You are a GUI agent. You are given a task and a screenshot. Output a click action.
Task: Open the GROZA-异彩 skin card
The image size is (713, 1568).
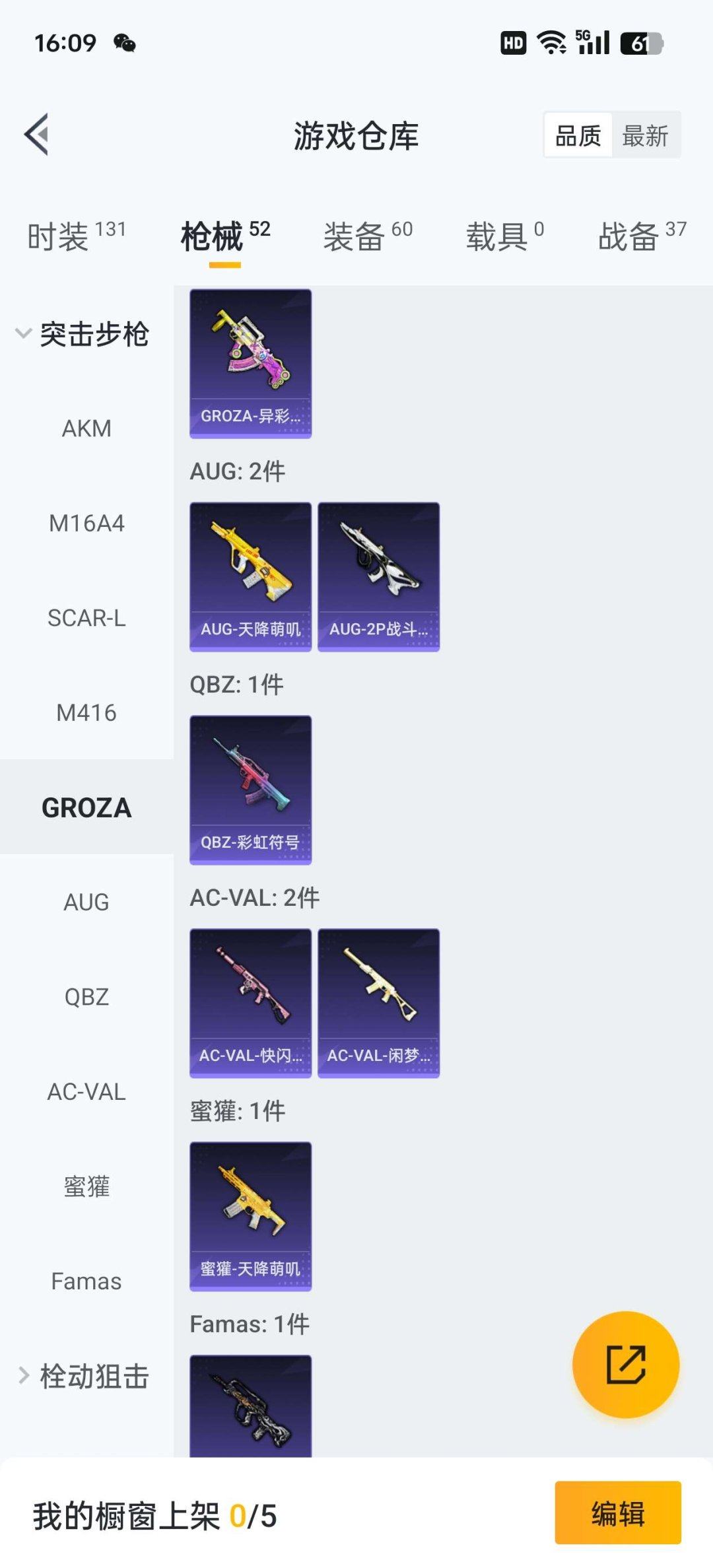tap(250, 364)
